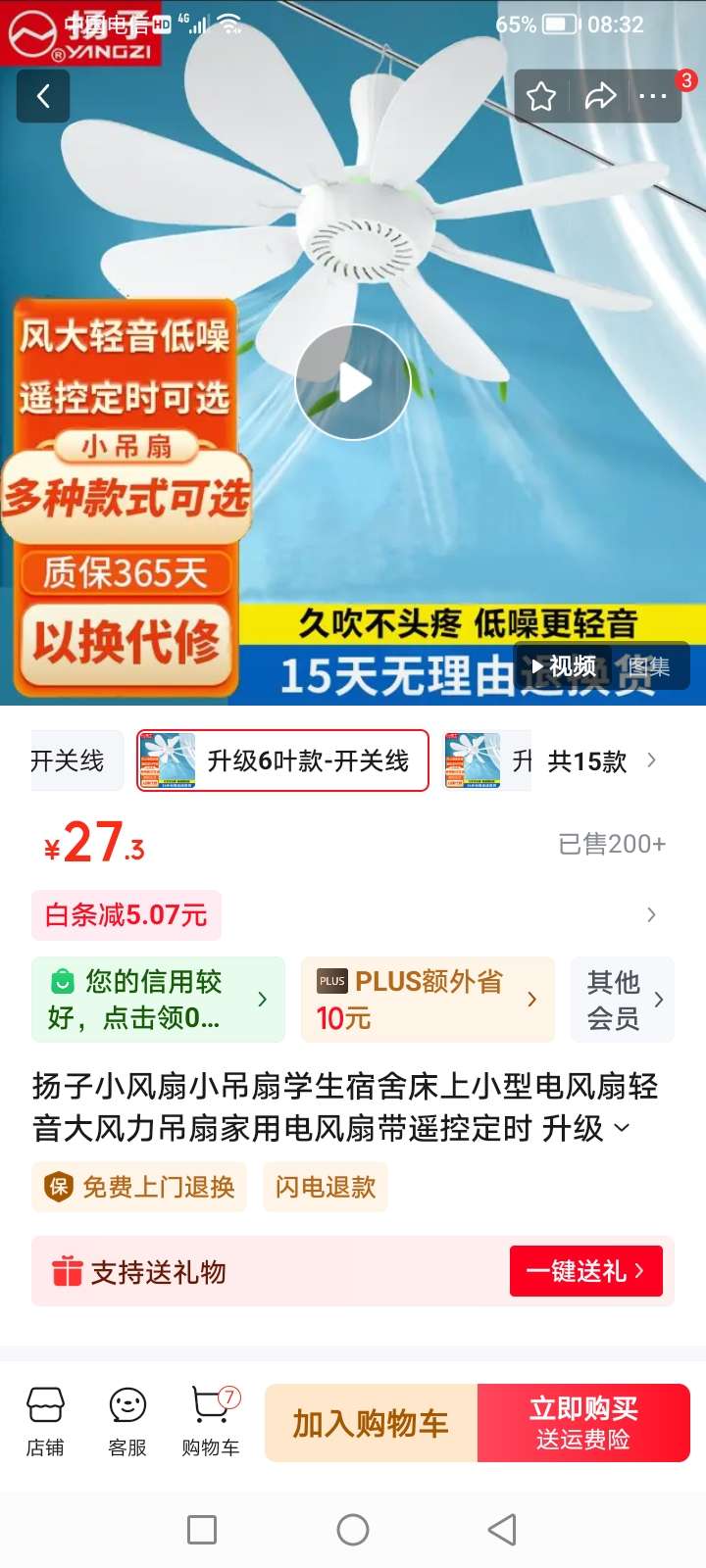The image size is (706, 1568).
Task: Visit the 店铺 store page
Action: [x=45, y=1422]
